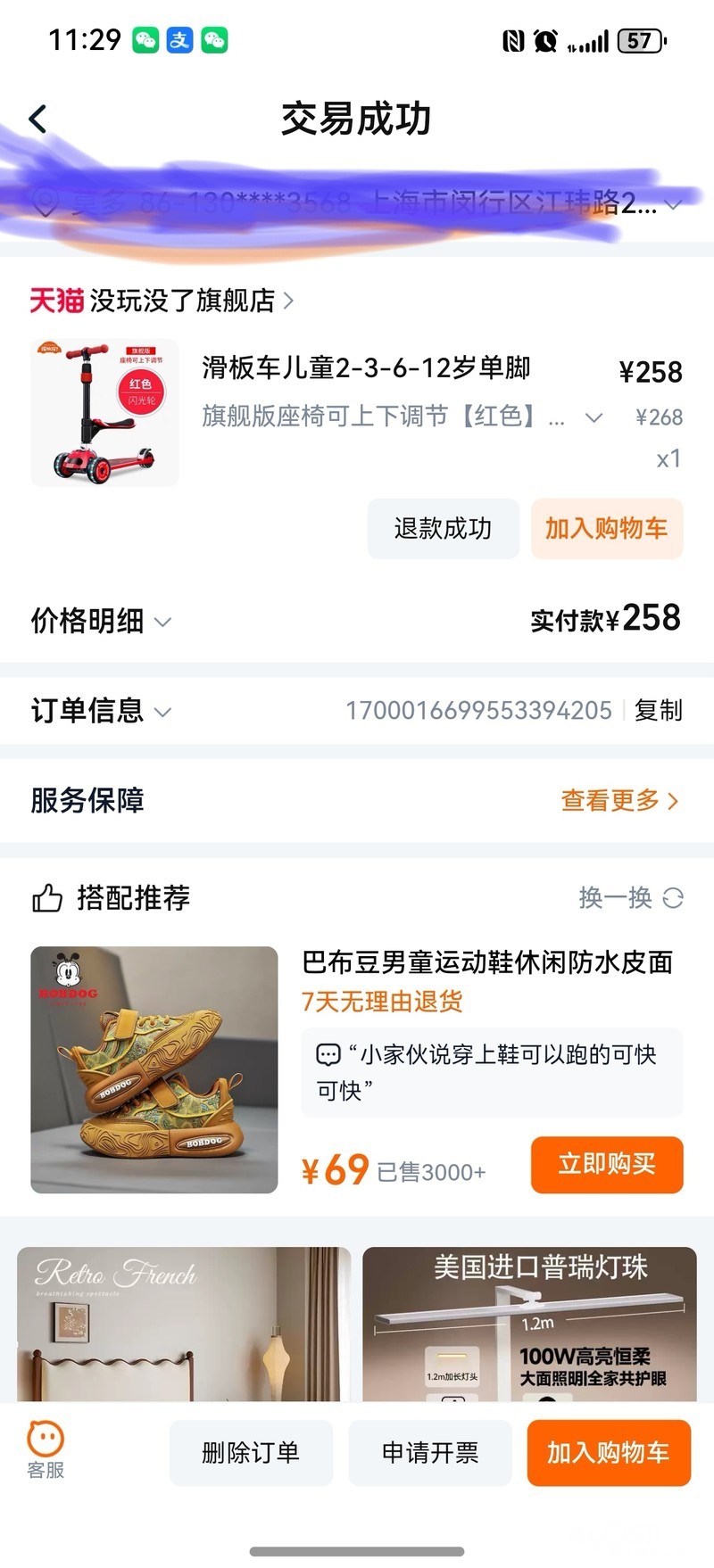Delete this order with 删除订单
Image resolution: width=714 pixels, height=1568 pixels.
251,1453
